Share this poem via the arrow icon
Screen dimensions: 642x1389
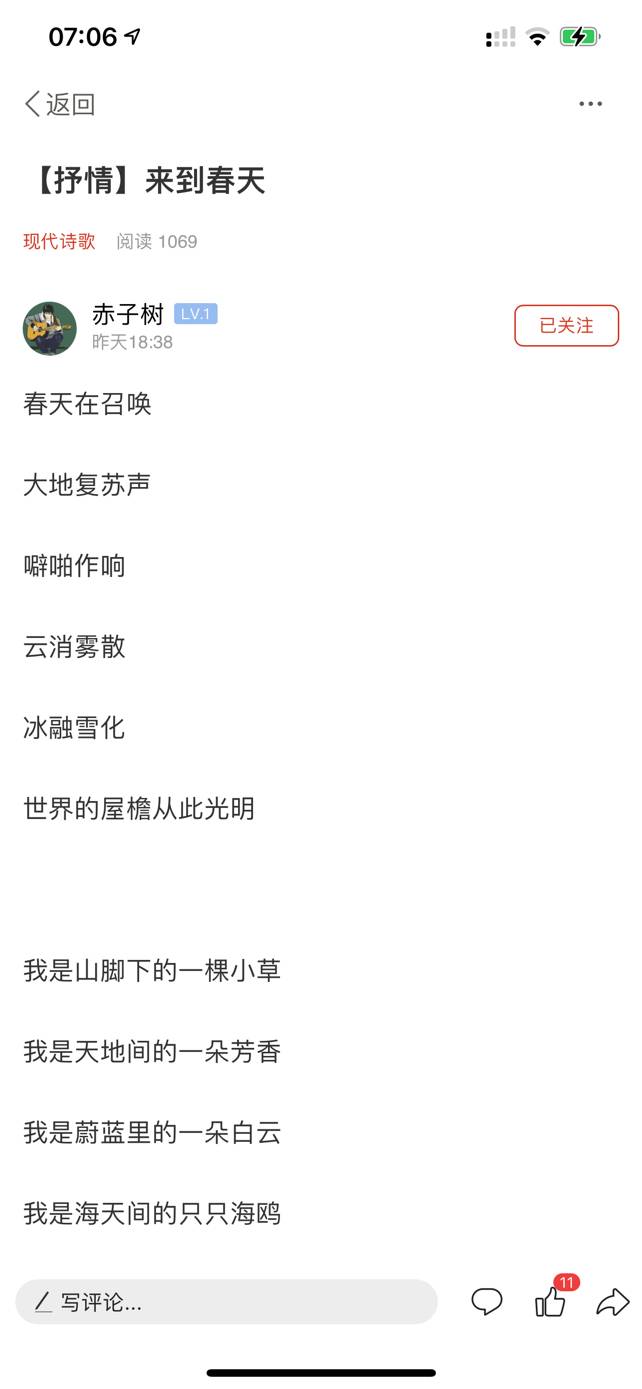point(613,1302)
